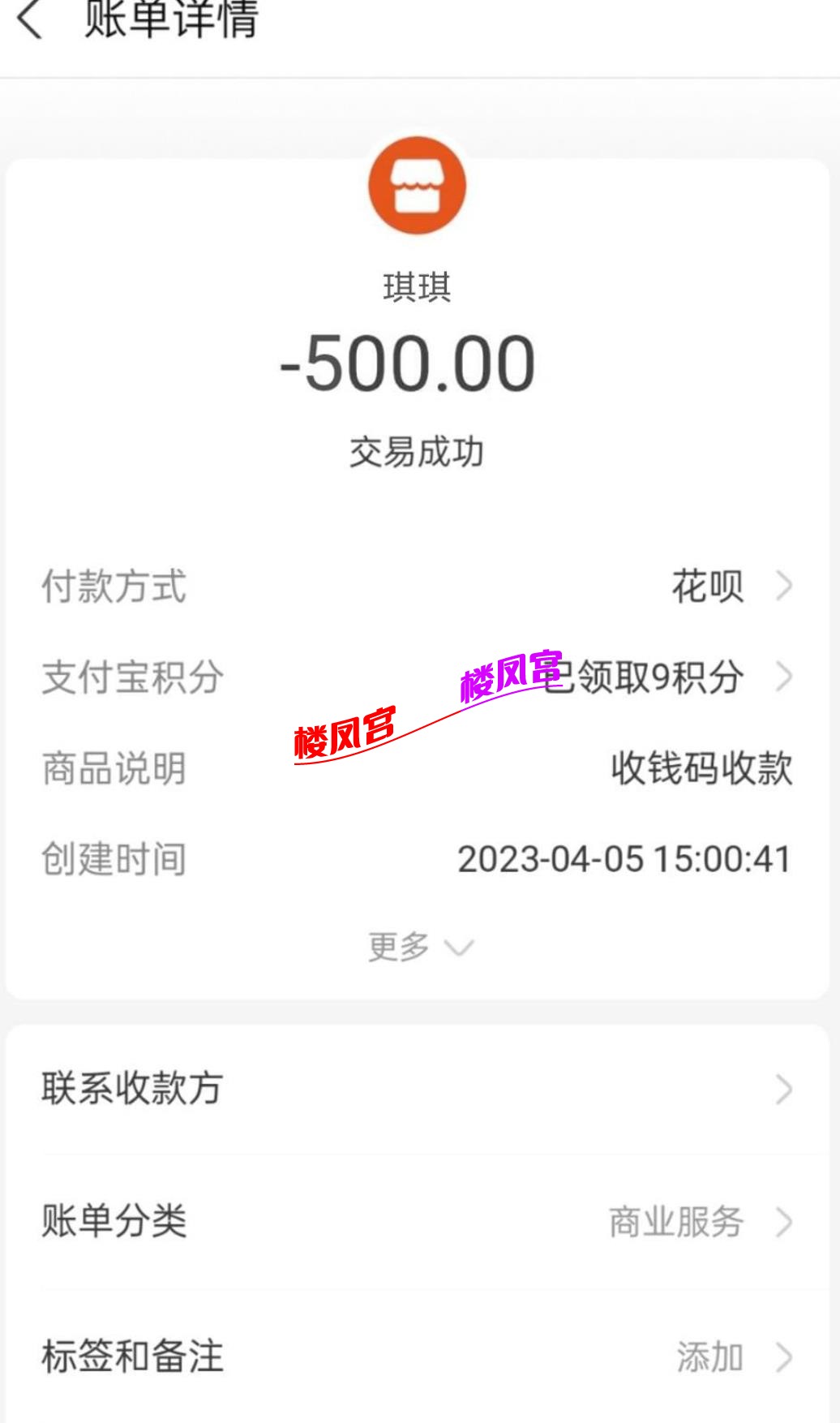The width and height of the screenshot is (840, 1423).
Task: Open the merchant storefront icon for 琪琪
Action: point(418,186)
